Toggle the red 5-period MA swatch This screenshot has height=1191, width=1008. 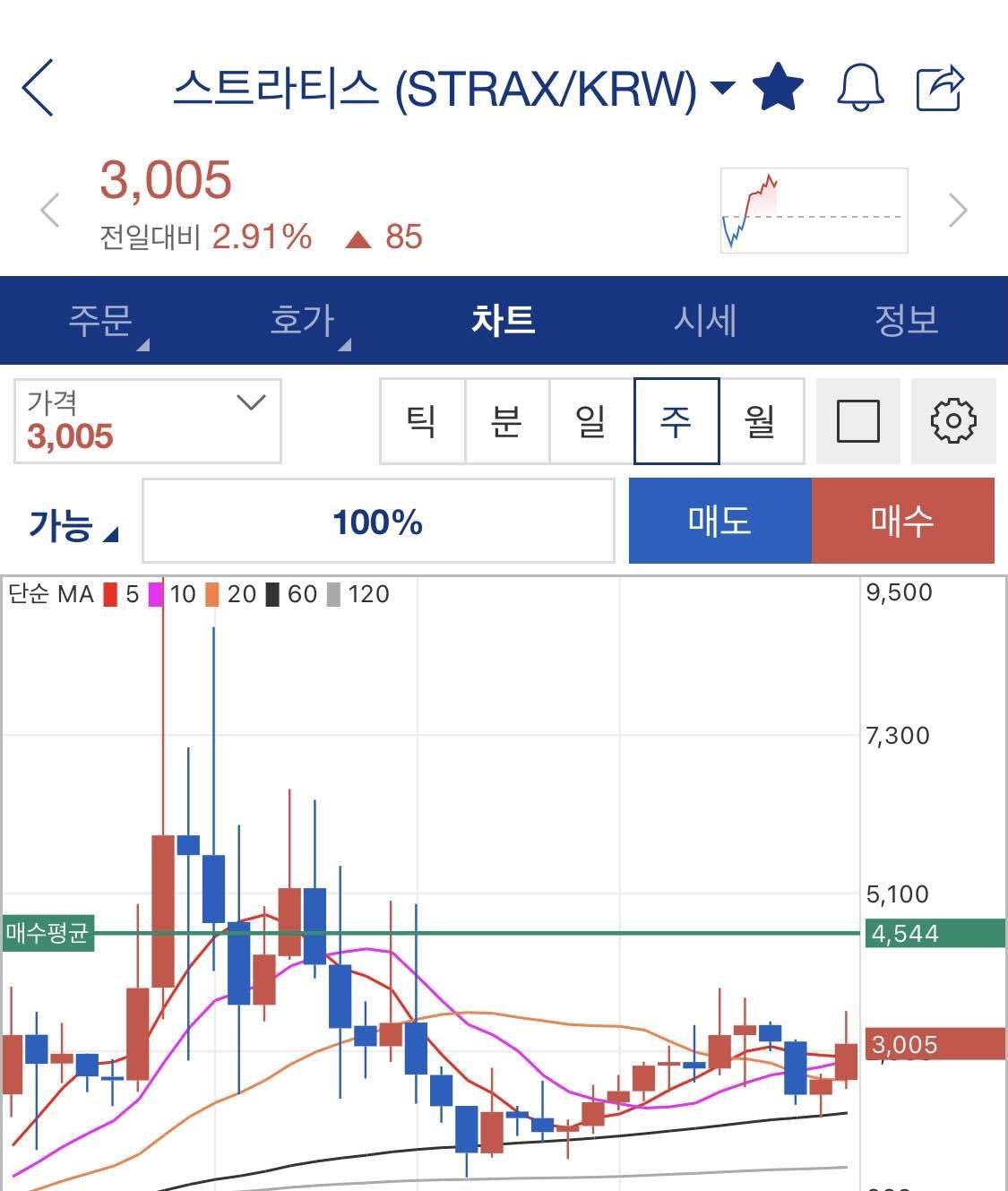[x=109, y=593]
